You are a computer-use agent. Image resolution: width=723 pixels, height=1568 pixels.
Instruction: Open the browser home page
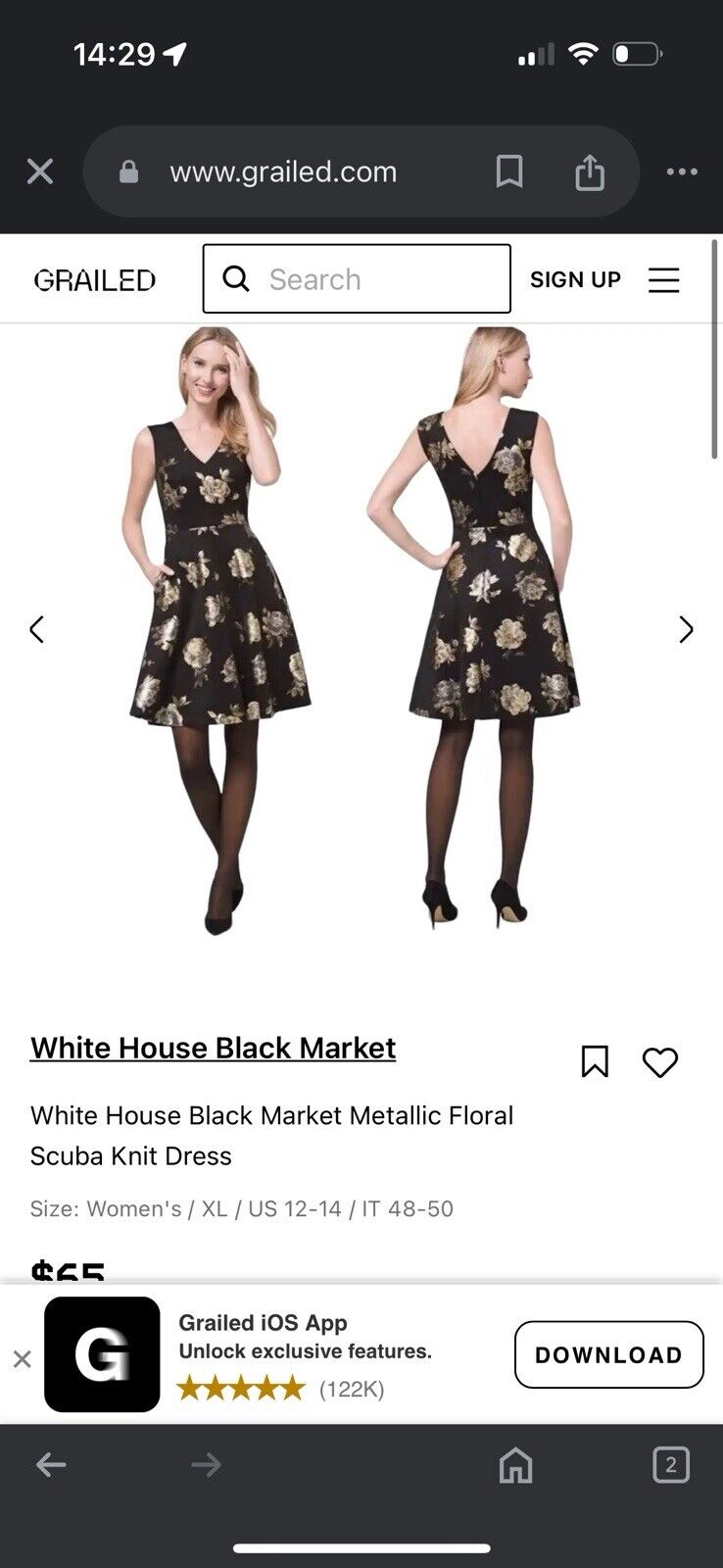pos(515,1465)
